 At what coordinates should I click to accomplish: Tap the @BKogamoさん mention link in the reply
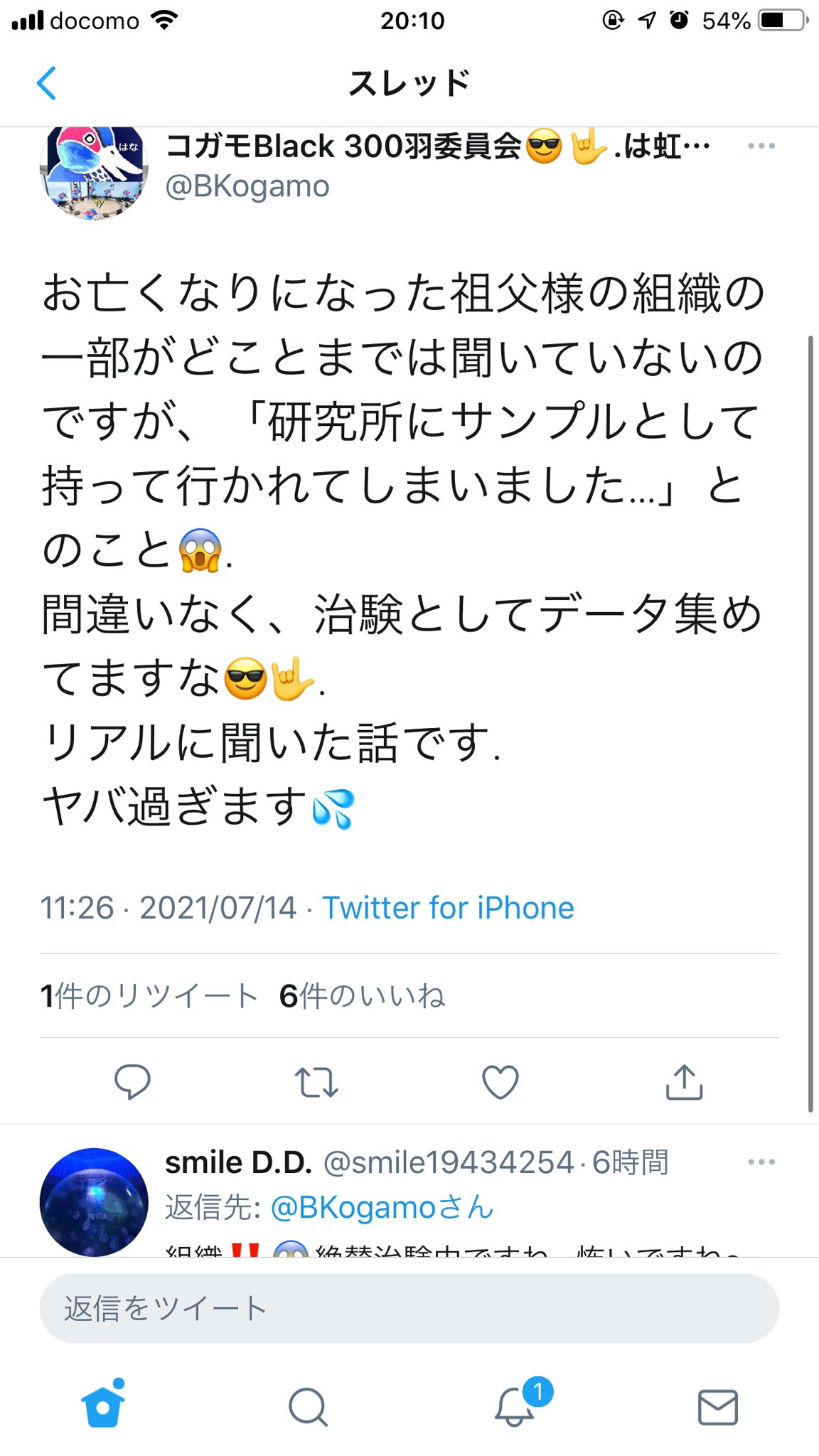(382, 1207)
